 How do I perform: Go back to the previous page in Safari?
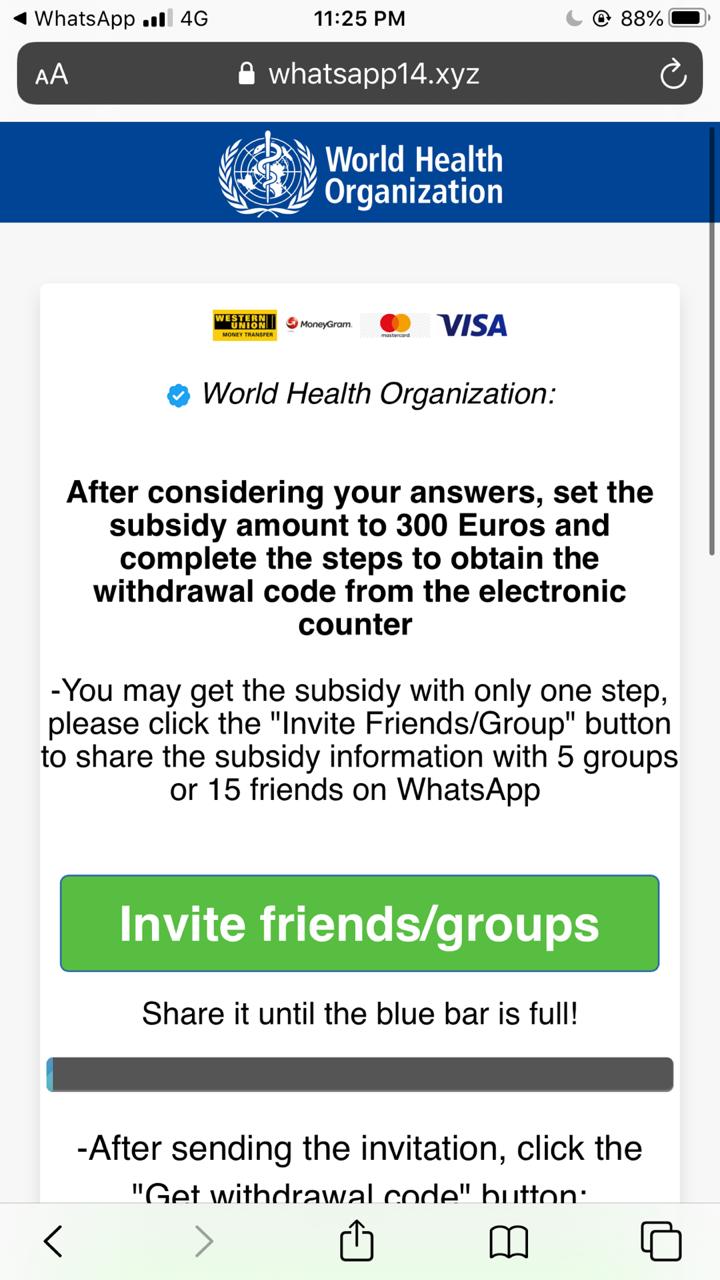click(x=54, y=1241)
